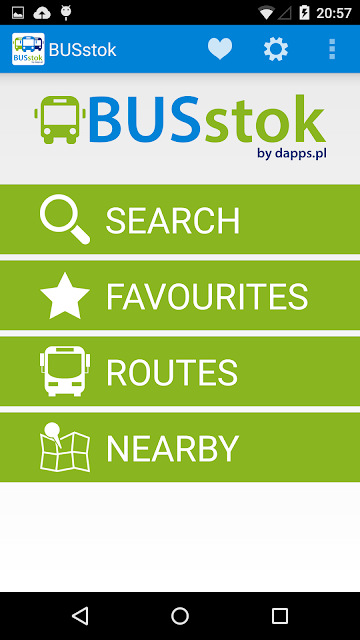Show NEARBY stops
The width and height of the screenshot is (360, 640).
point(180,447)
